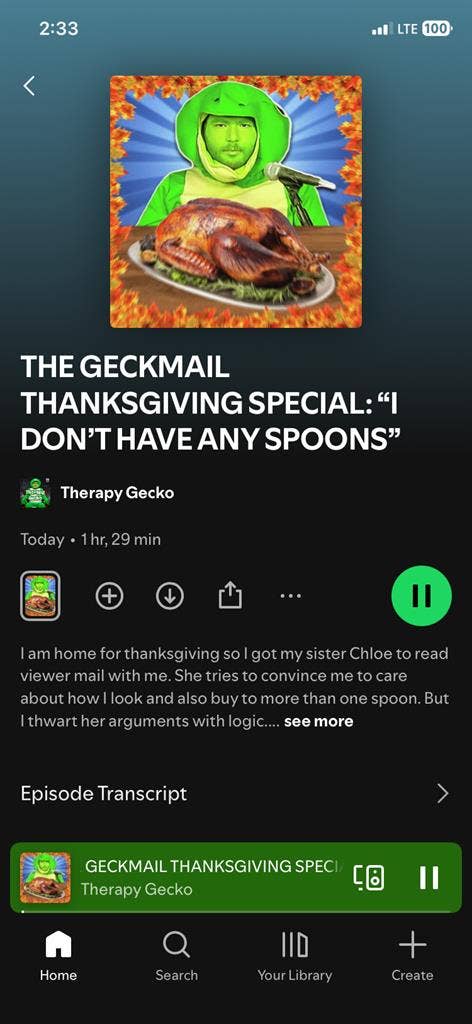Tap the episode preview thumbnail icon
The height and width of the screenshot is (1024, 472).
40,596
